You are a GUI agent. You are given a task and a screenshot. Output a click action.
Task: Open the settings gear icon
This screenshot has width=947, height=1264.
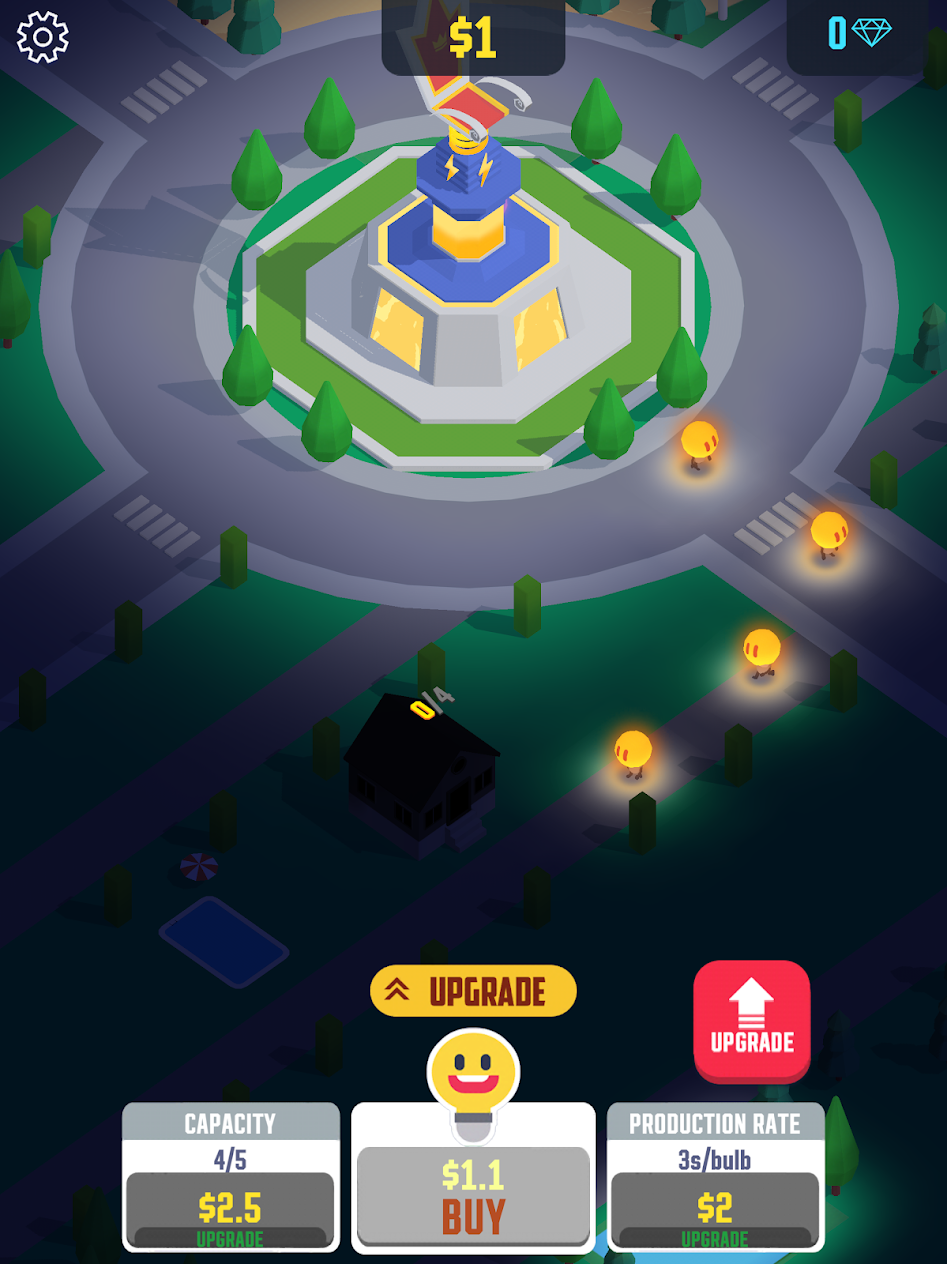pos(41,36)
